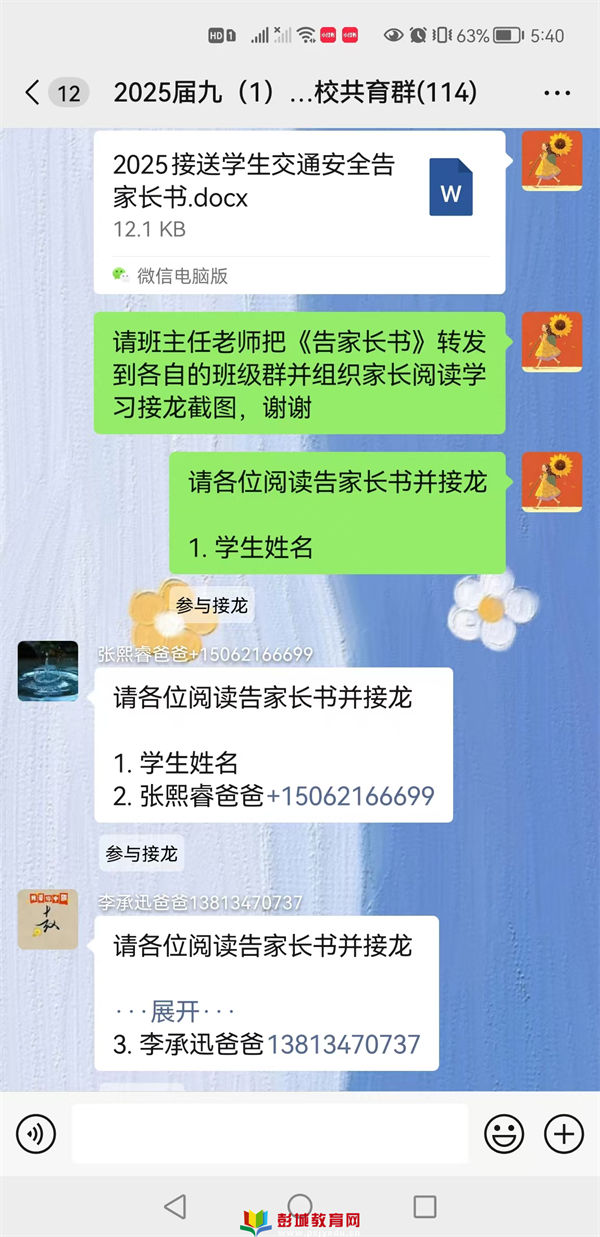The image size is (600, 1237).
Task: Open 张熙睿爸爸's avatar profile
Action: pyautogui.click(x=48, y=671)
